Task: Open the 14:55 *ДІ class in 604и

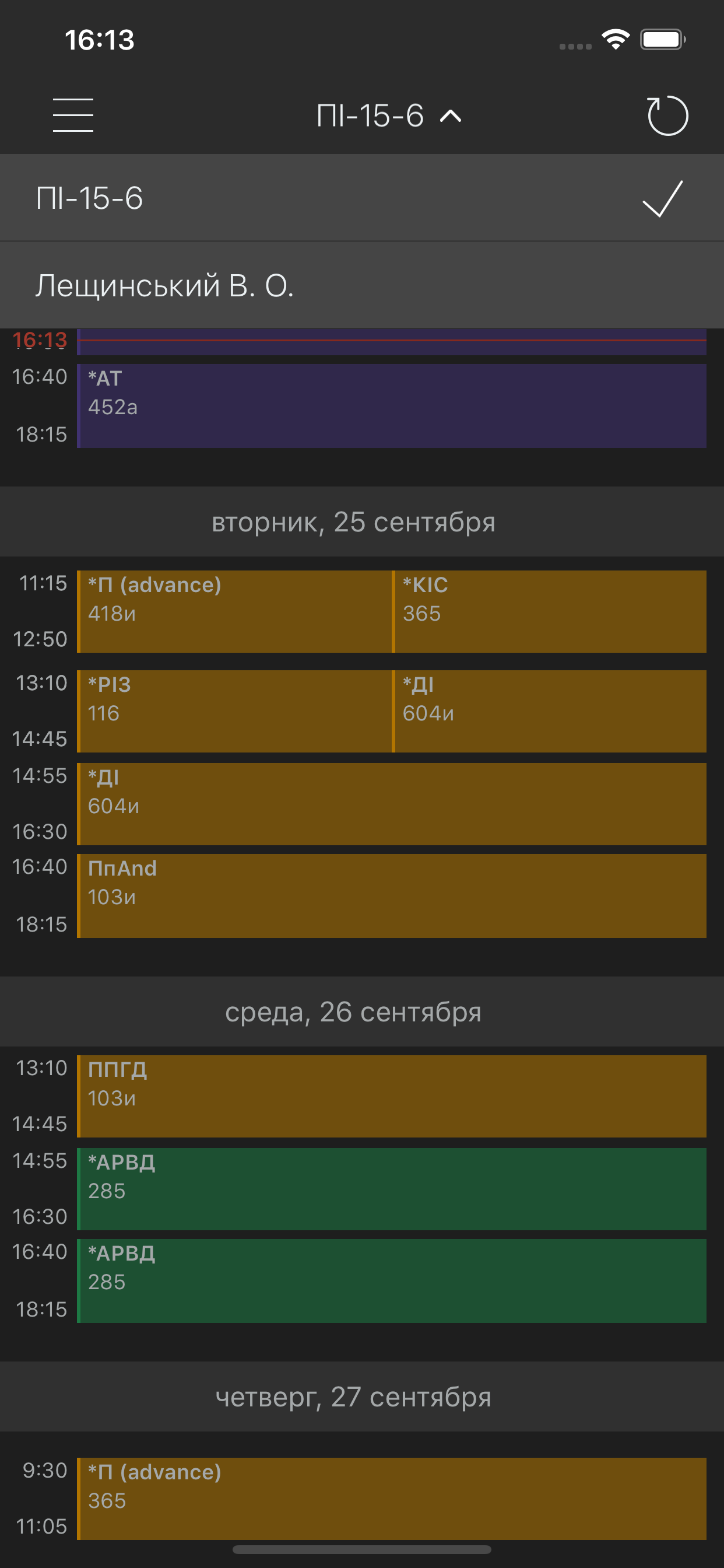Action: pyautogui.click(x=392, y=803)
